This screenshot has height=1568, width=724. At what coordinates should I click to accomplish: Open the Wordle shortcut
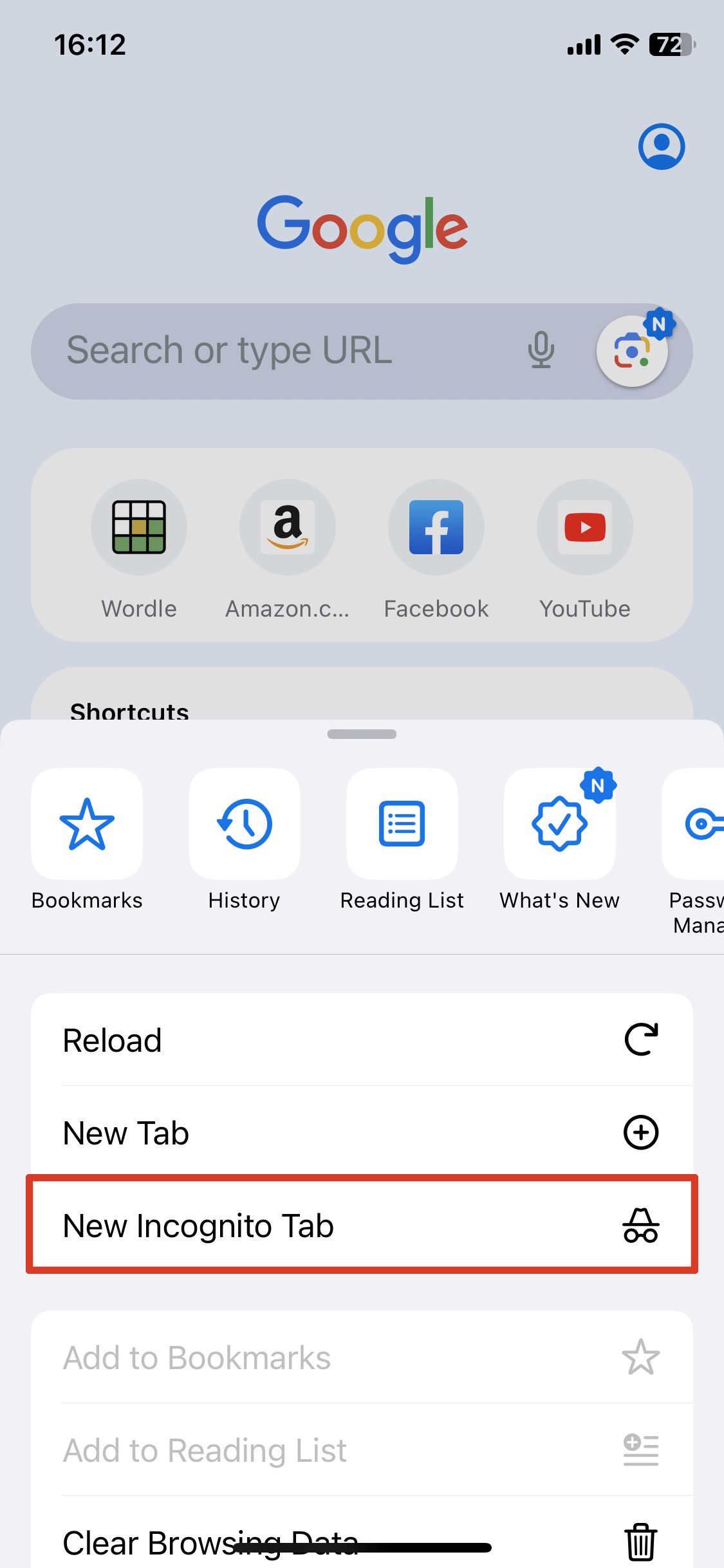coord(139,528)
